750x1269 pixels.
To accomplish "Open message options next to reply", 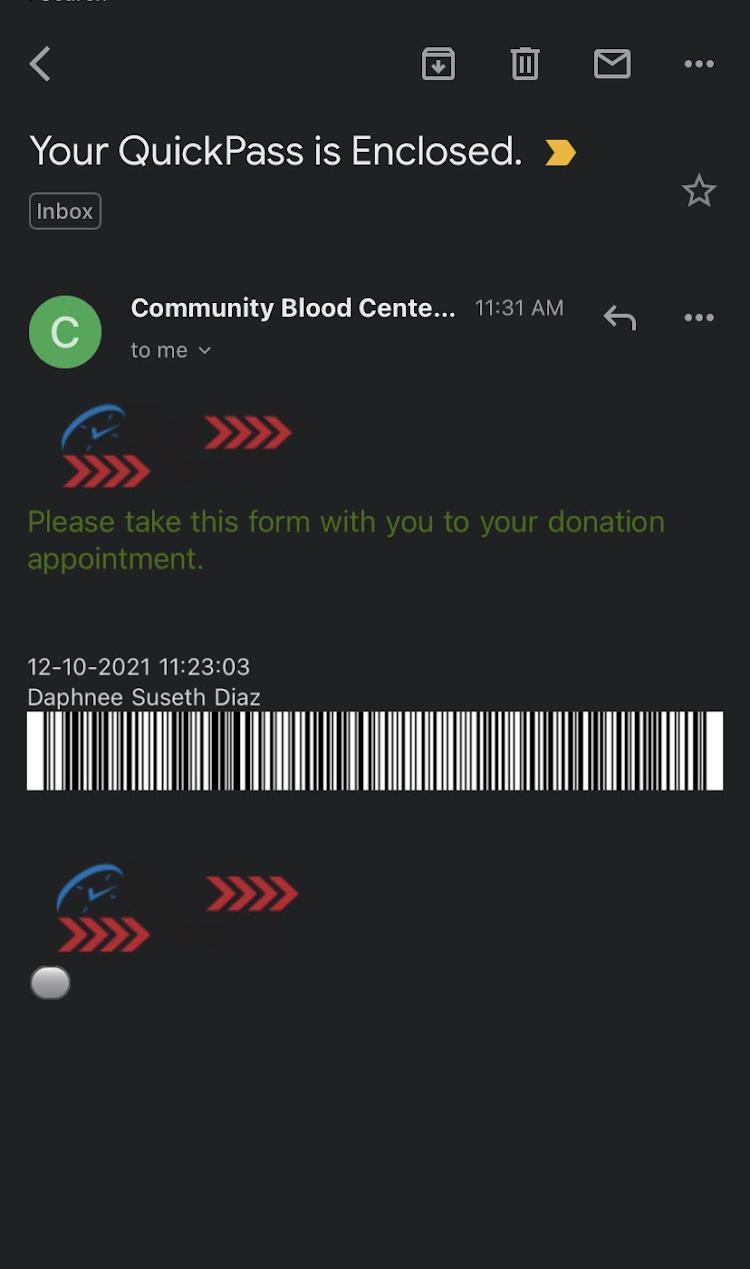I will pos(699,317).
